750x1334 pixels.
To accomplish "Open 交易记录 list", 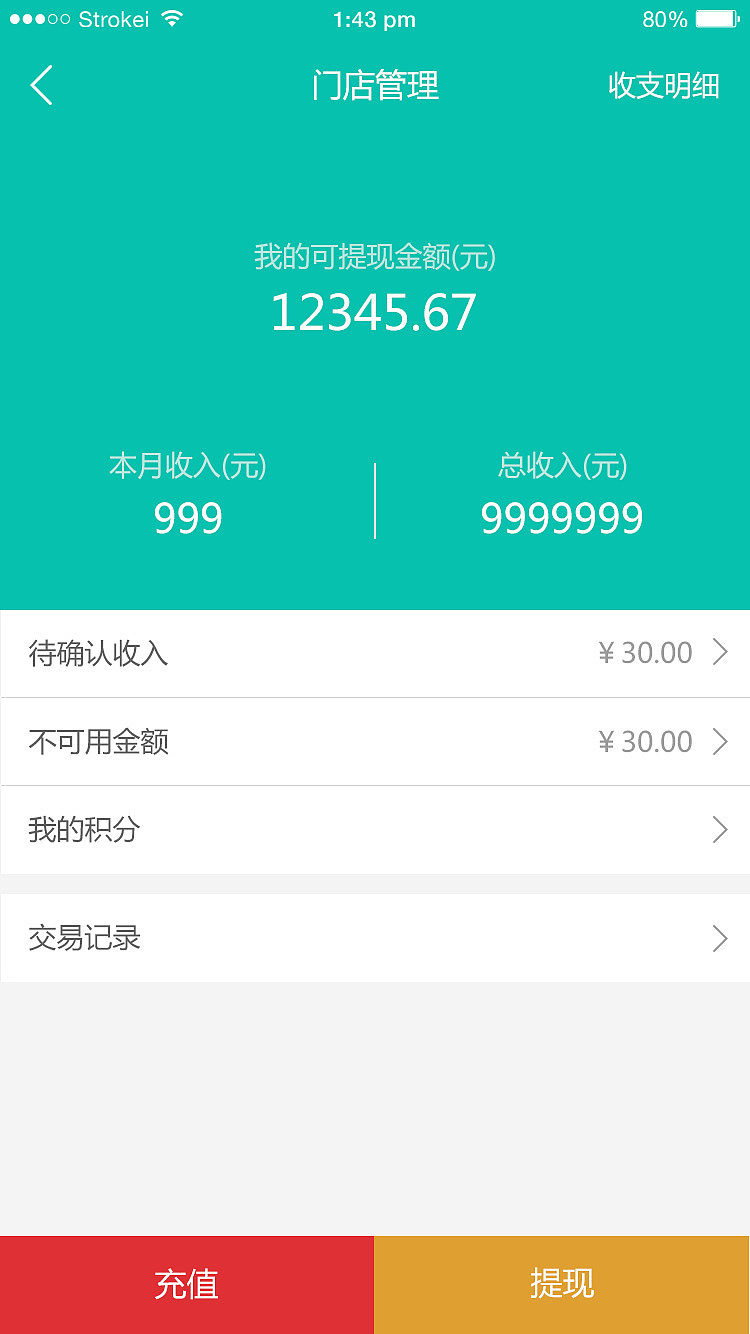I will point(375,938).
